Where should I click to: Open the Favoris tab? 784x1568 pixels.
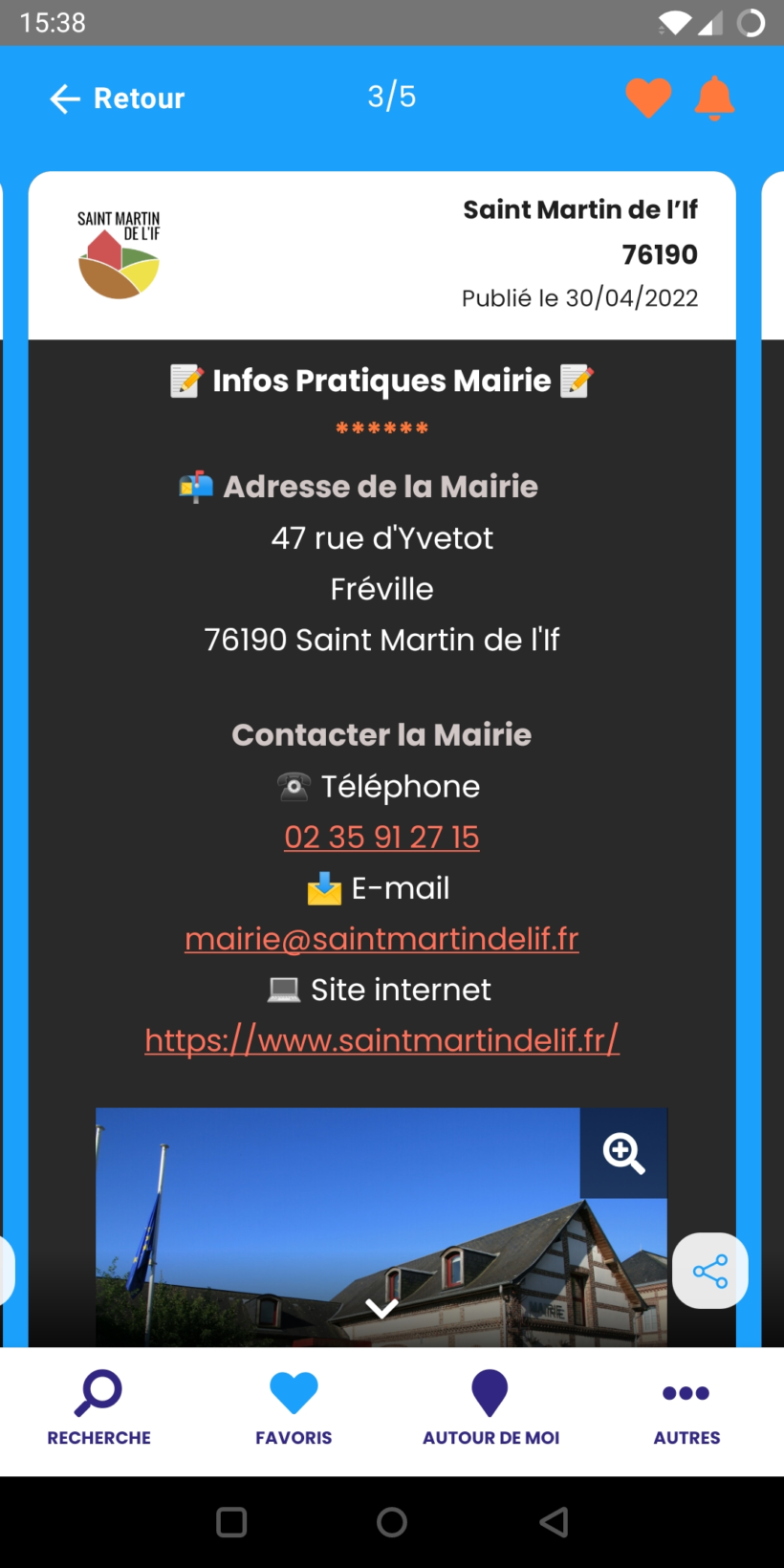coord(294,1408)
